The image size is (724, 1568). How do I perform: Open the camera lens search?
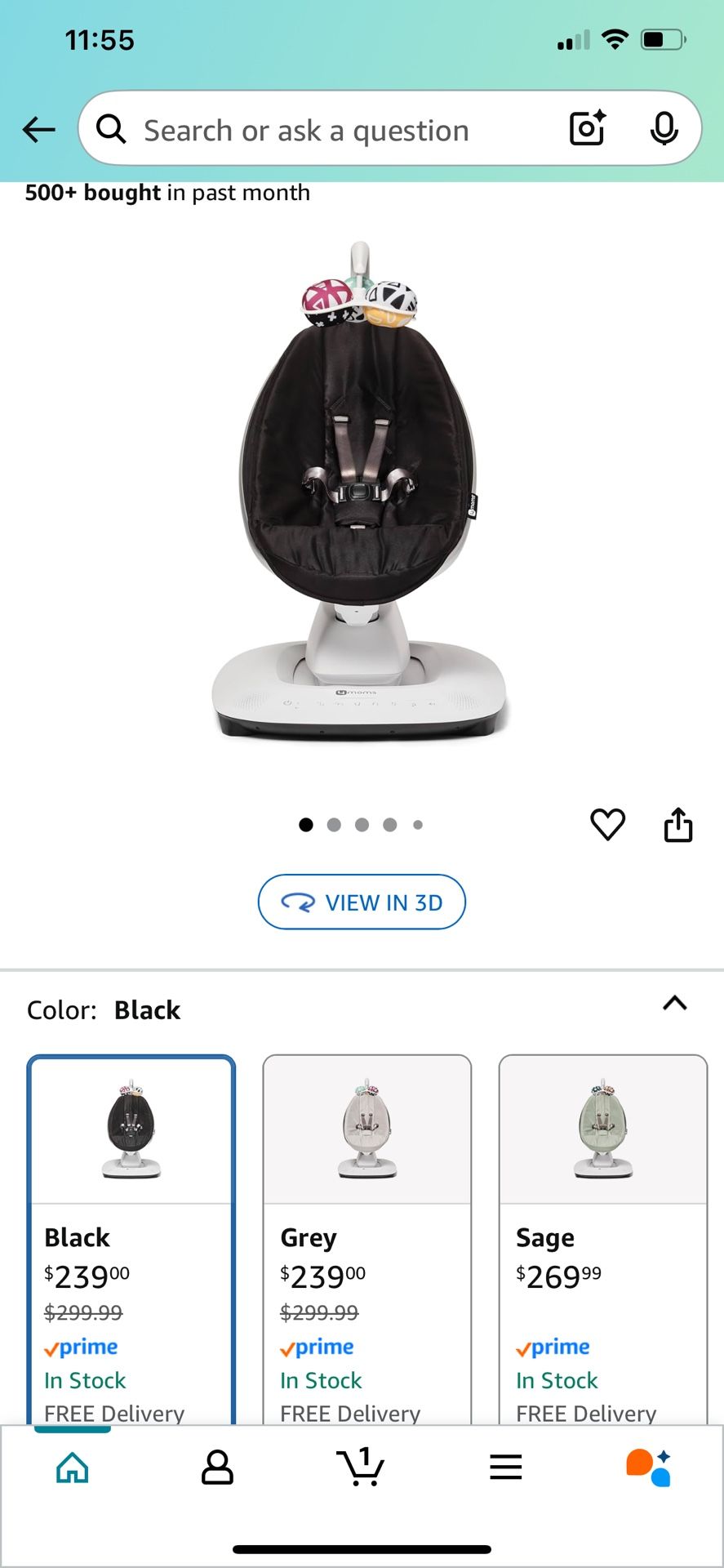click(x=587, y=128)
